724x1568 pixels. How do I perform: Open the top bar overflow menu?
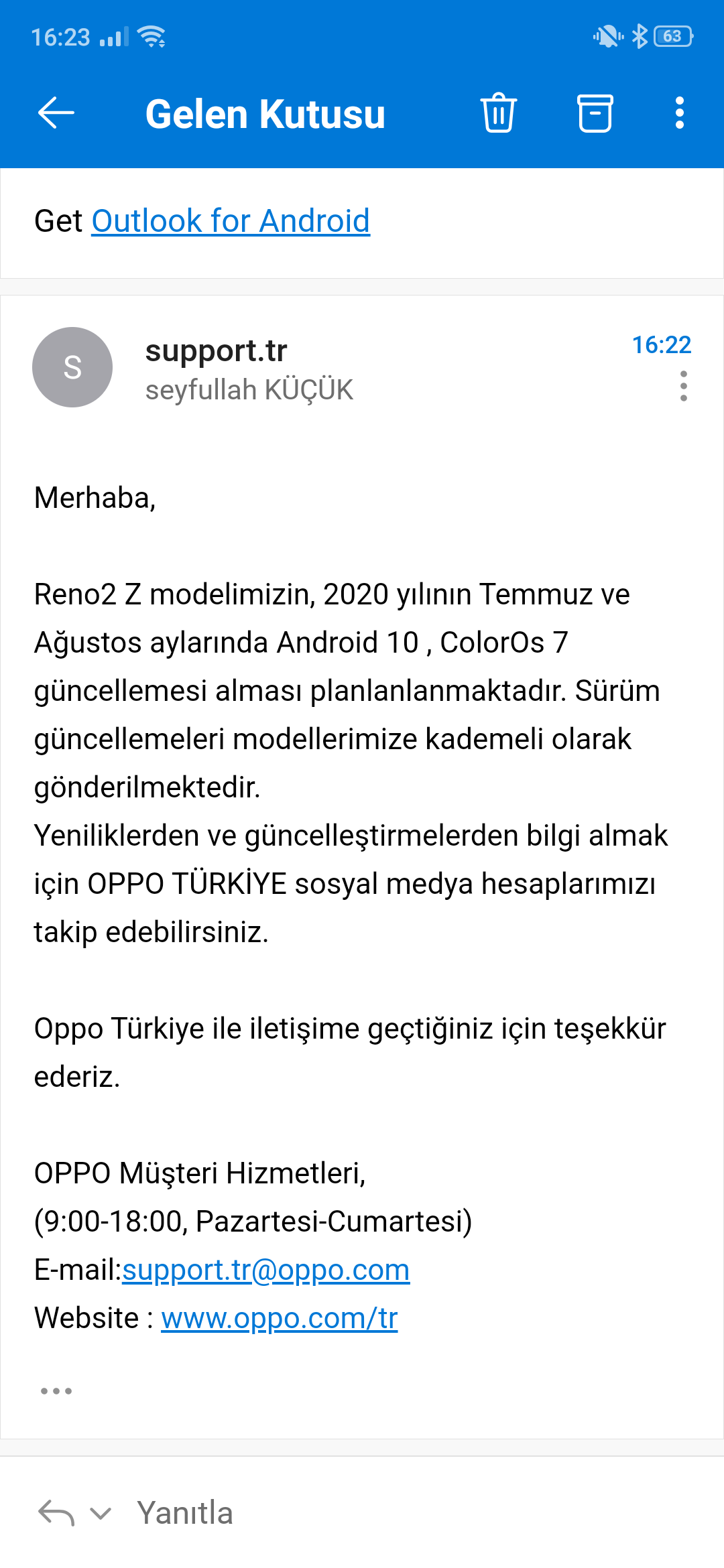coord(680,113)
